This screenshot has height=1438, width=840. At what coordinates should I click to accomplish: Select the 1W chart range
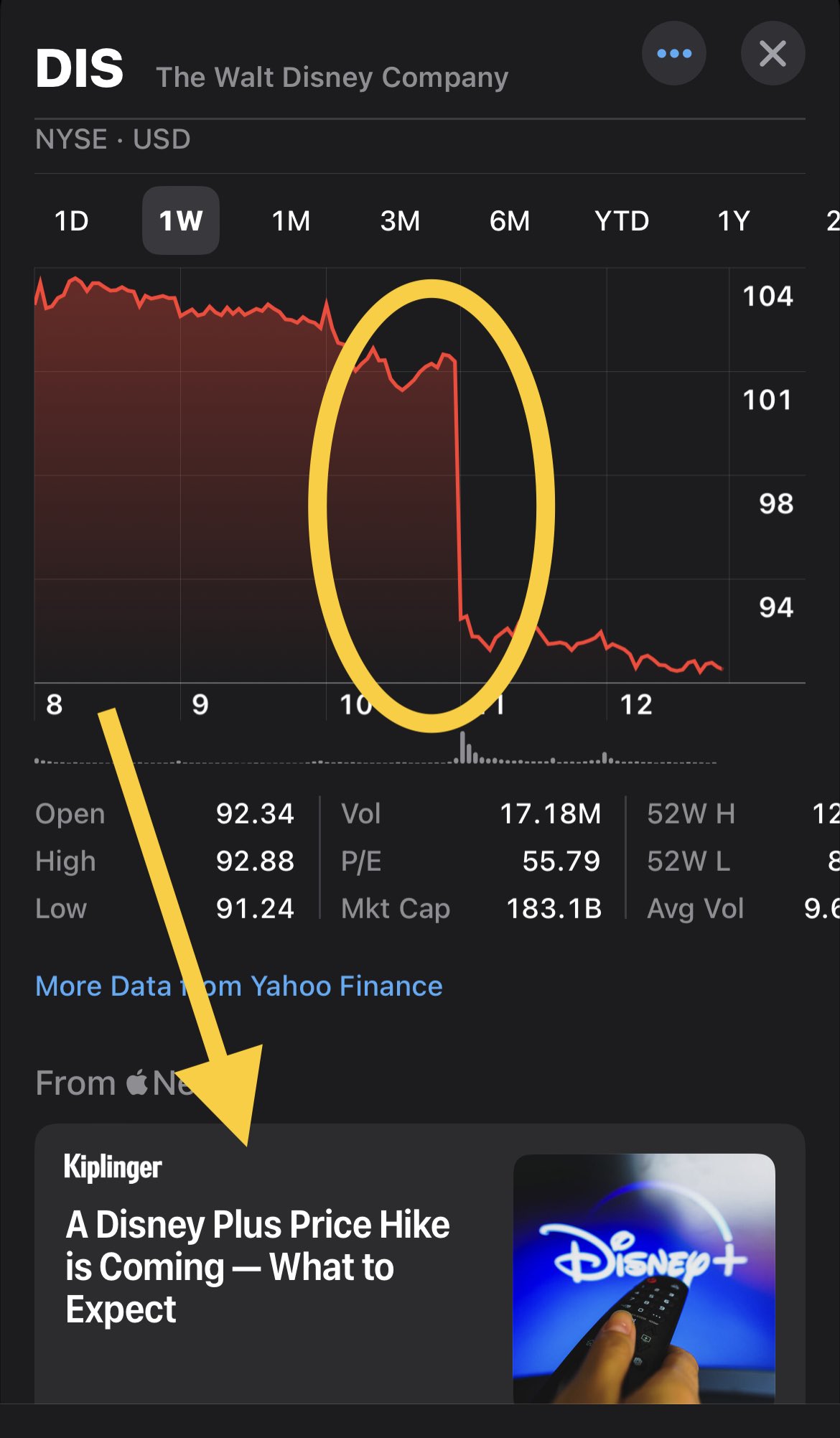[181, 221]
